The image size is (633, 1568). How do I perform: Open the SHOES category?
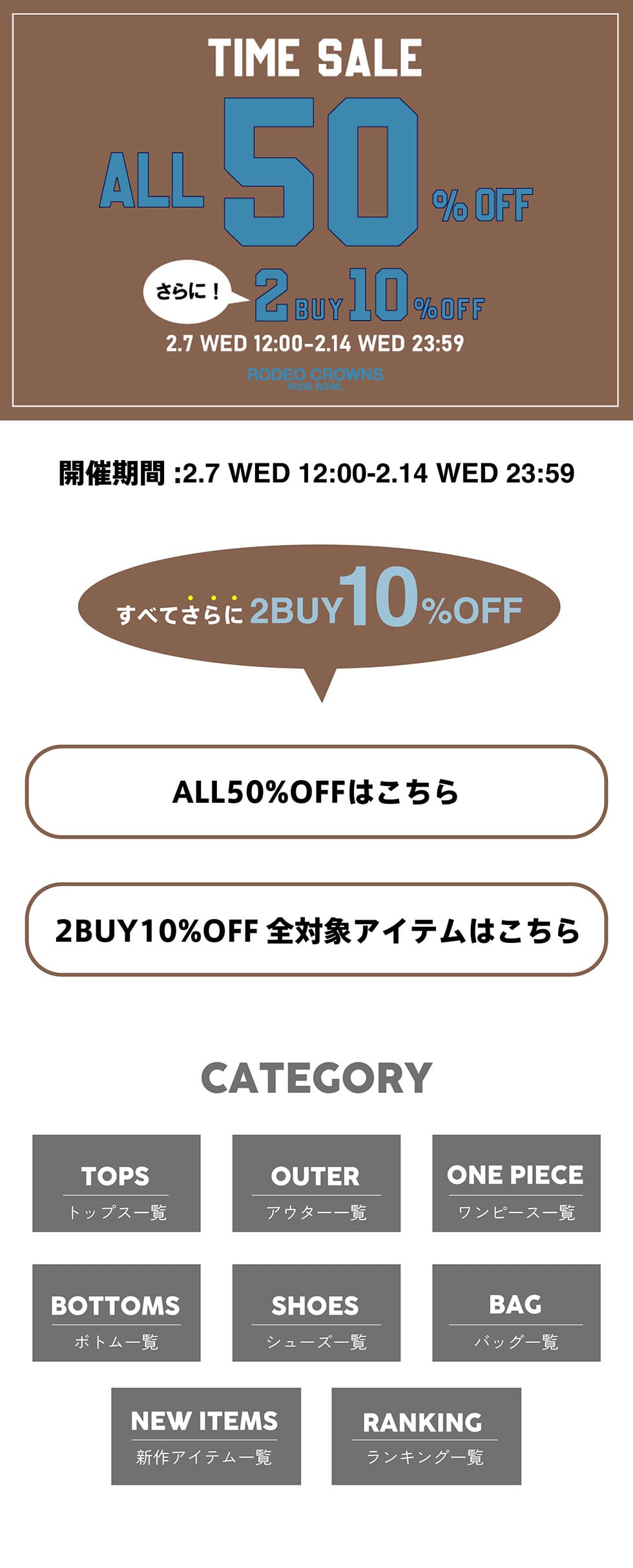click(x=316, y=1313)
